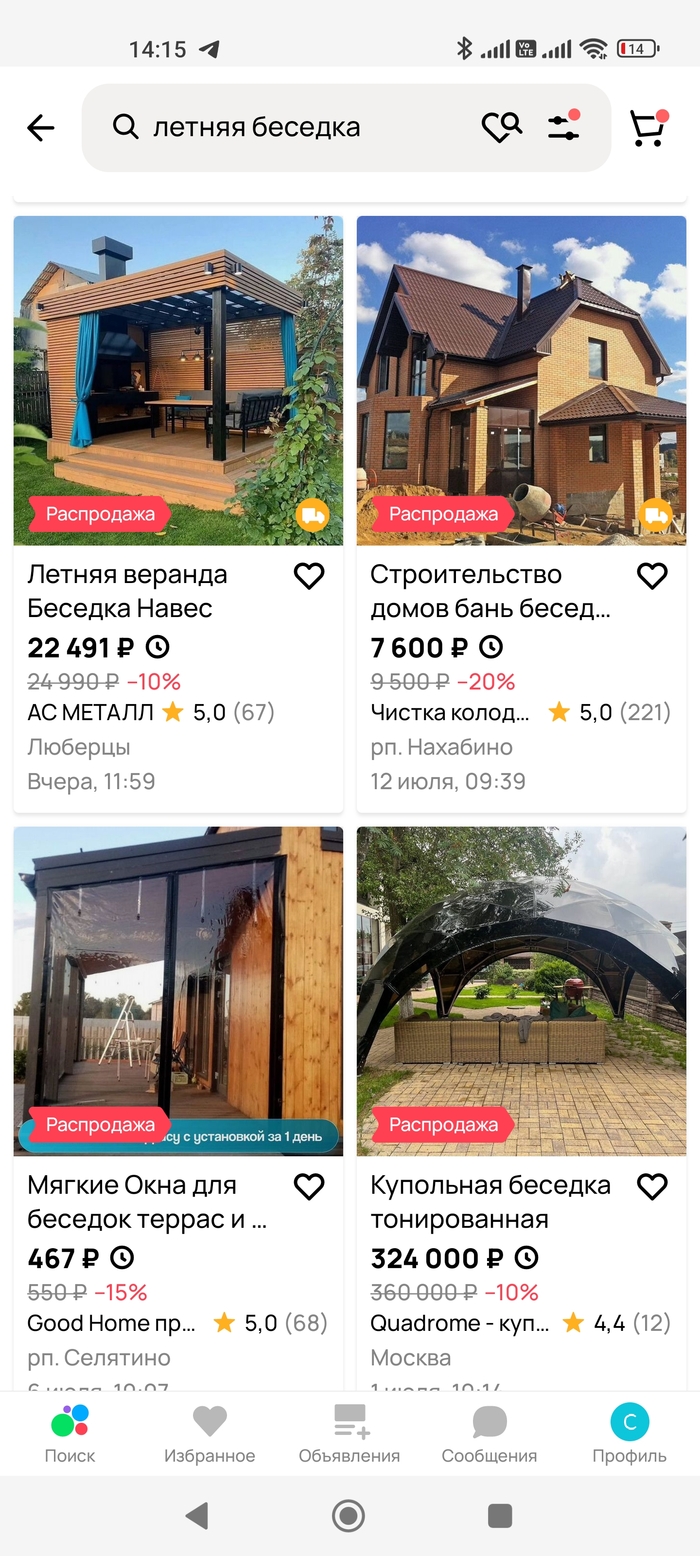View the 'Мягкие Окна для беседок' listing
The width and height of the screenshot is (700, 1556).
pyautogui.click(x=178, y=990)
